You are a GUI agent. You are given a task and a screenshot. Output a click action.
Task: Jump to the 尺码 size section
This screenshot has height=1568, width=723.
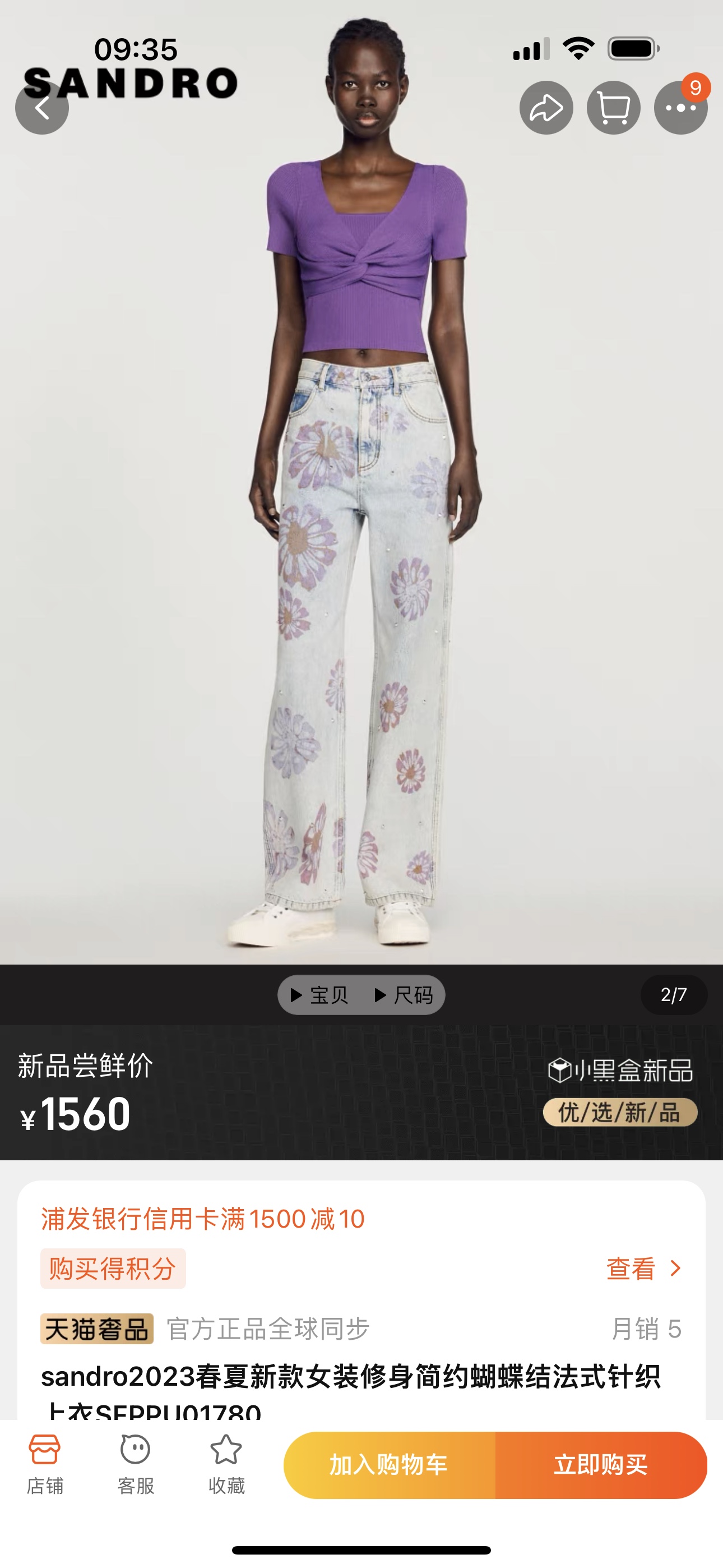pyautogui.click(x=404, y=995)
